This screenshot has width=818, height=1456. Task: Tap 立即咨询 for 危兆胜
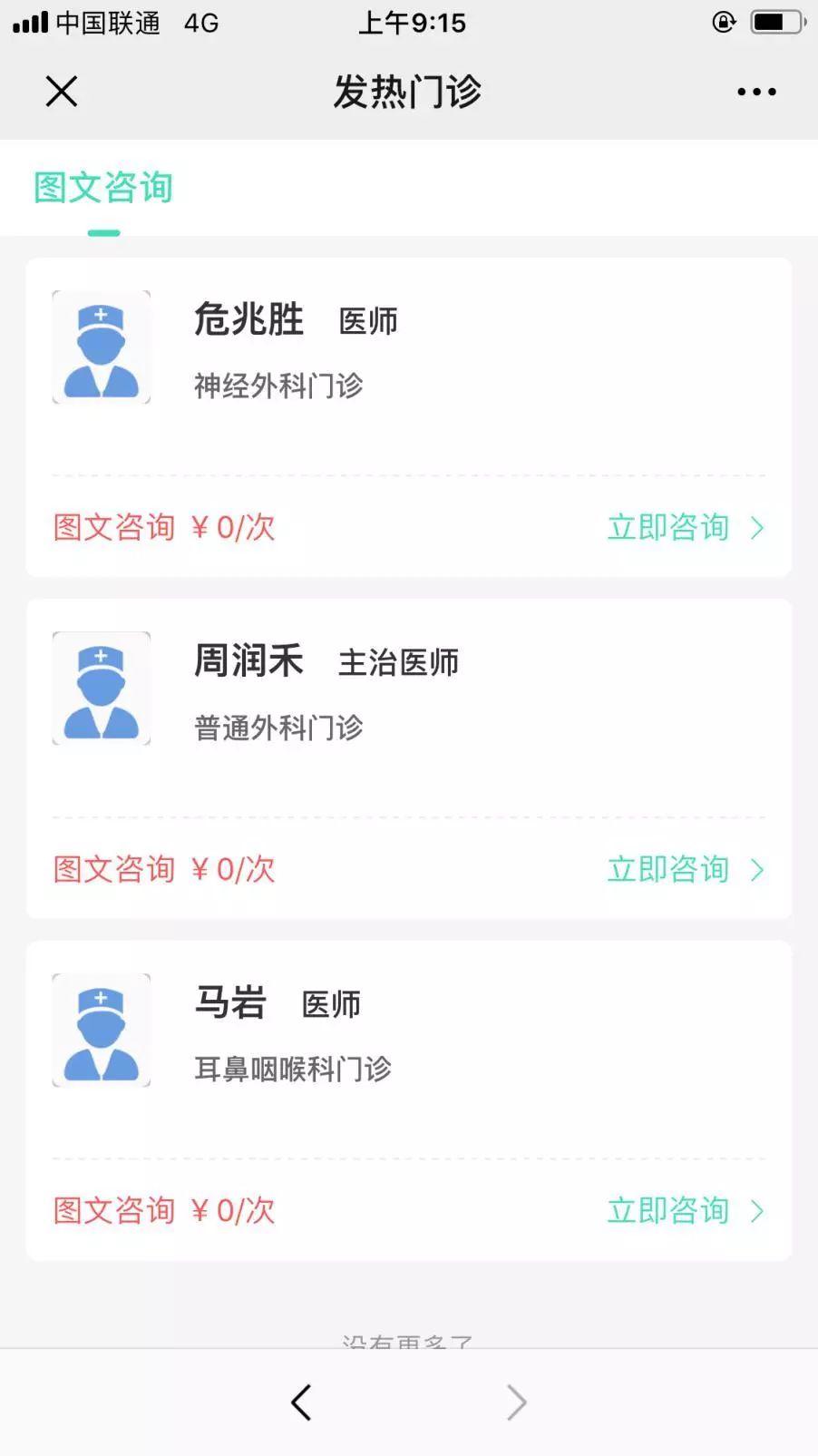point(686,527)
